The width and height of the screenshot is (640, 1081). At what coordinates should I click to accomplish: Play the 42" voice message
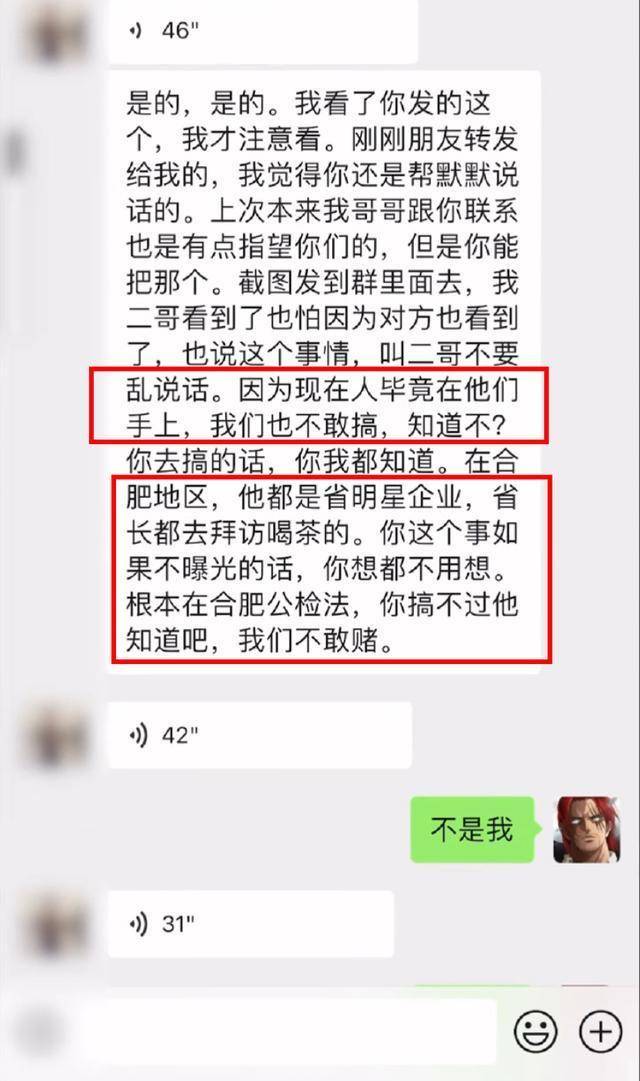coord(258,735)
